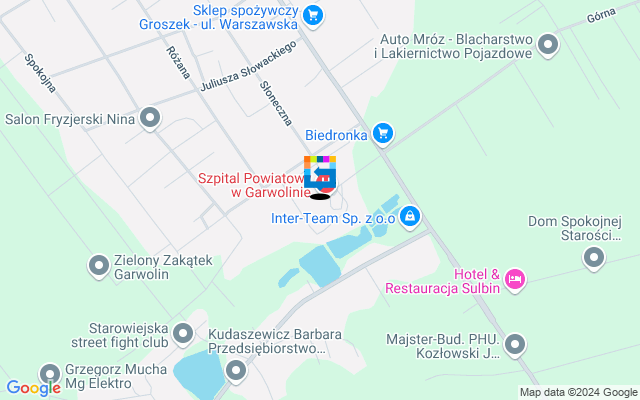The width and height of the screenshot is (640, 400).
Task: Select the Kudaszewicz Barbara Przedsiębiorstwo marker
Action: pyautogui.click(x=236, y=372)
